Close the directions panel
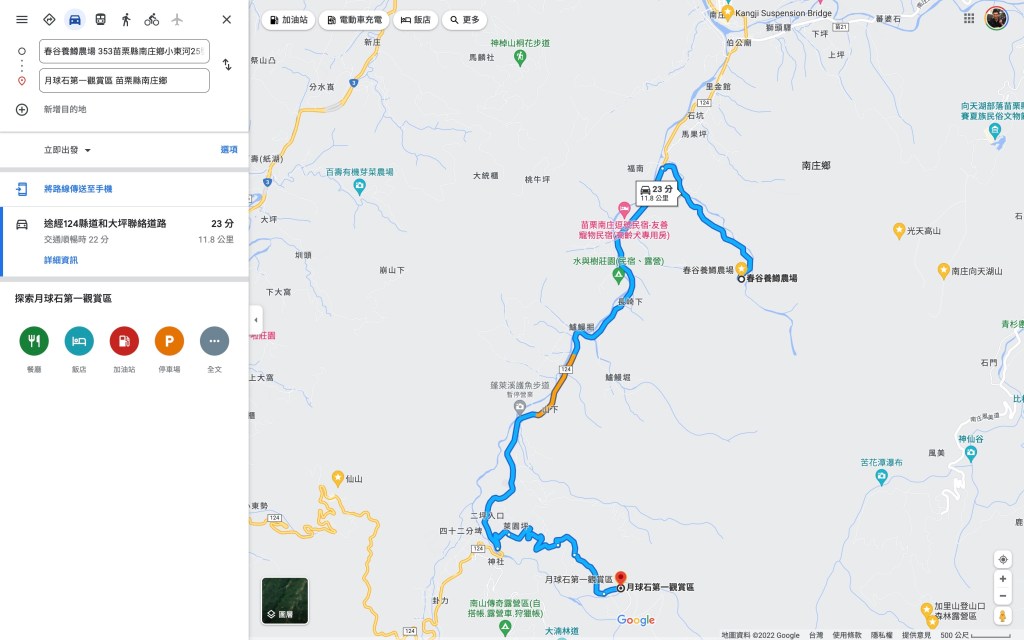This screenshot has height=640, width=1024. (x=227, y=19)
